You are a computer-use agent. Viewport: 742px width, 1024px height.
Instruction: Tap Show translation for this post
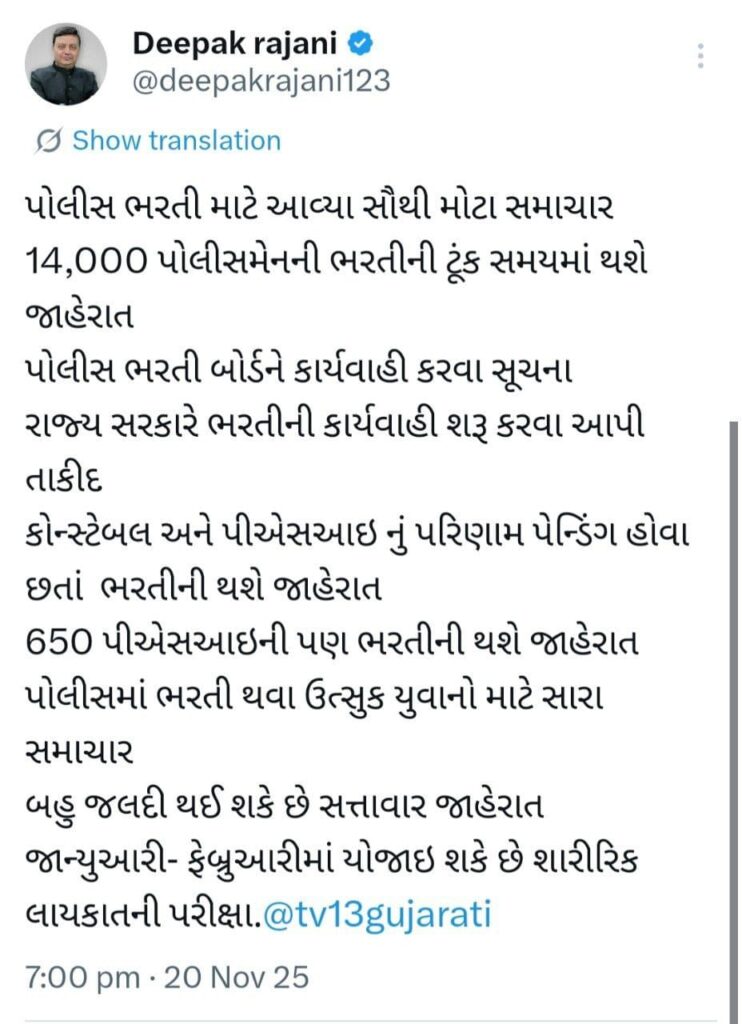[x=176, y=141]
